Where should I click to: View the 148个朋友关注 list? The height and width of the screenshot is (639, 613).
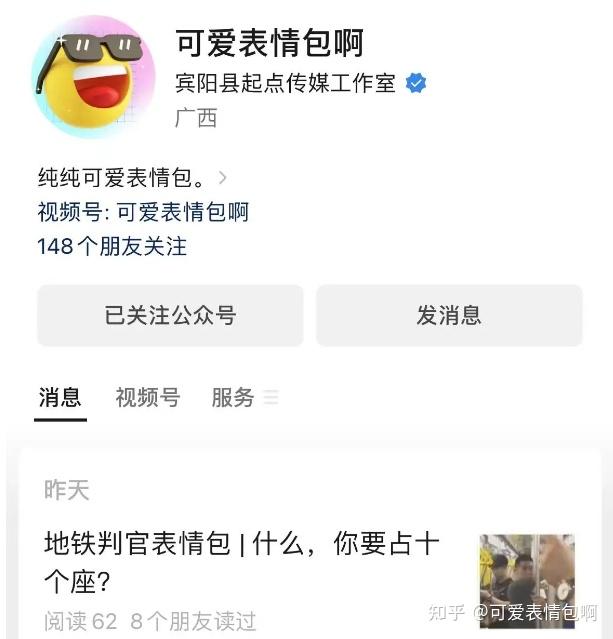click(112, 246)
